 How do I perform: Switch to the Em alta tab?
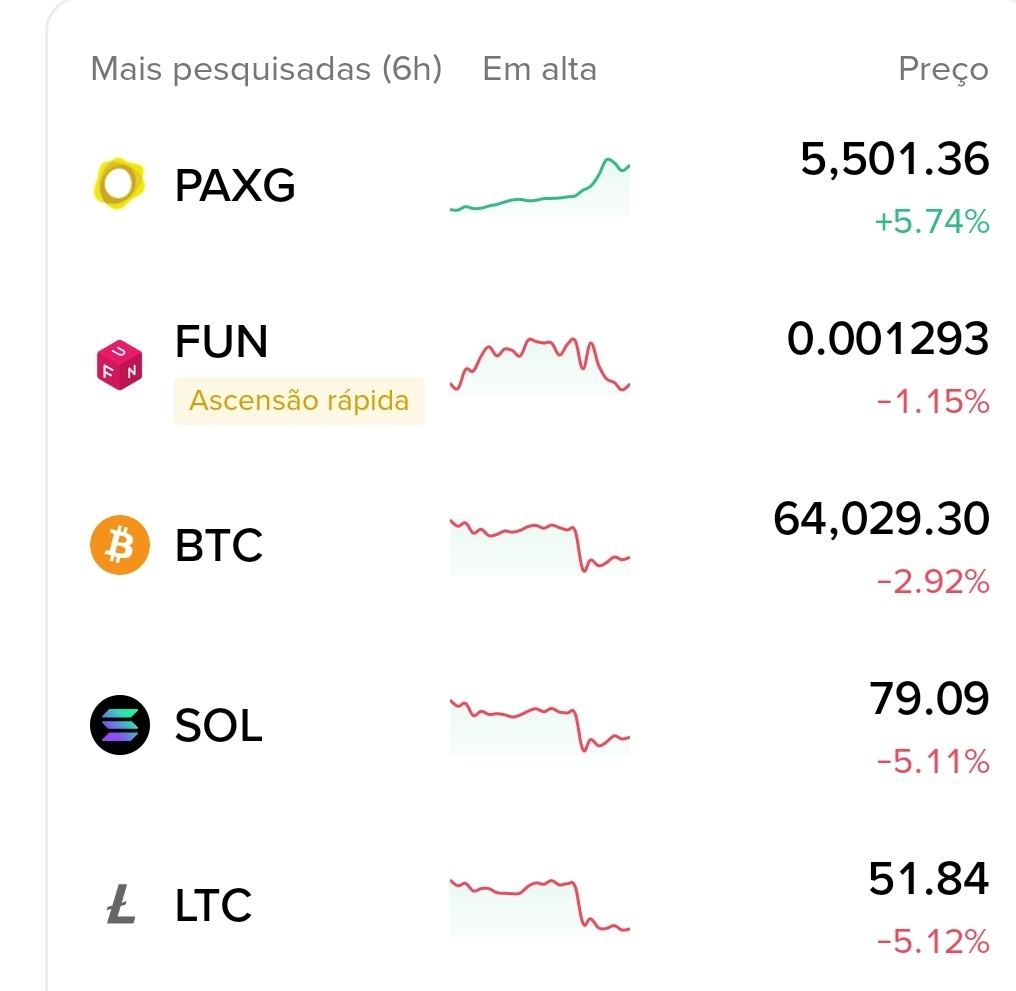(x=540, y=69)
